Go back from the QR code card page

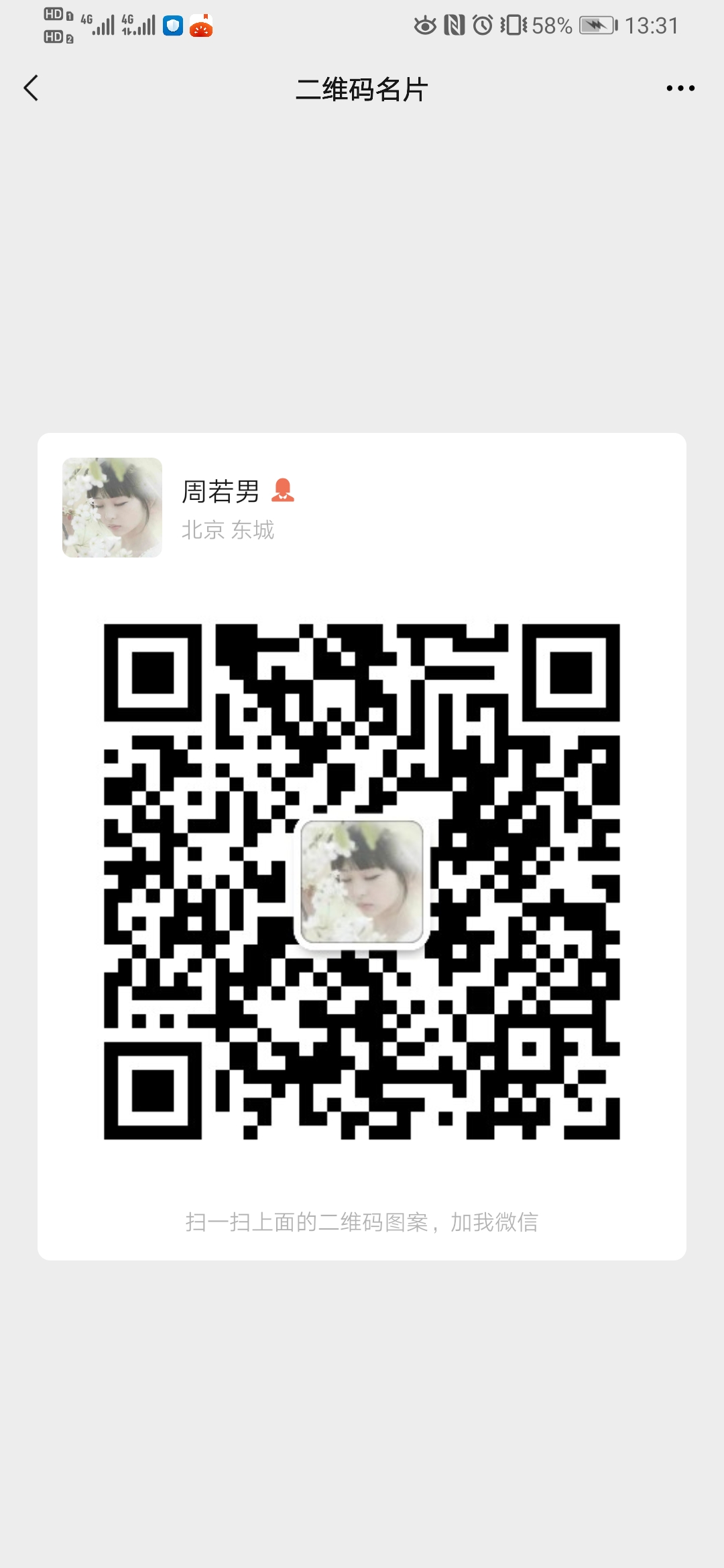point(32,88)
